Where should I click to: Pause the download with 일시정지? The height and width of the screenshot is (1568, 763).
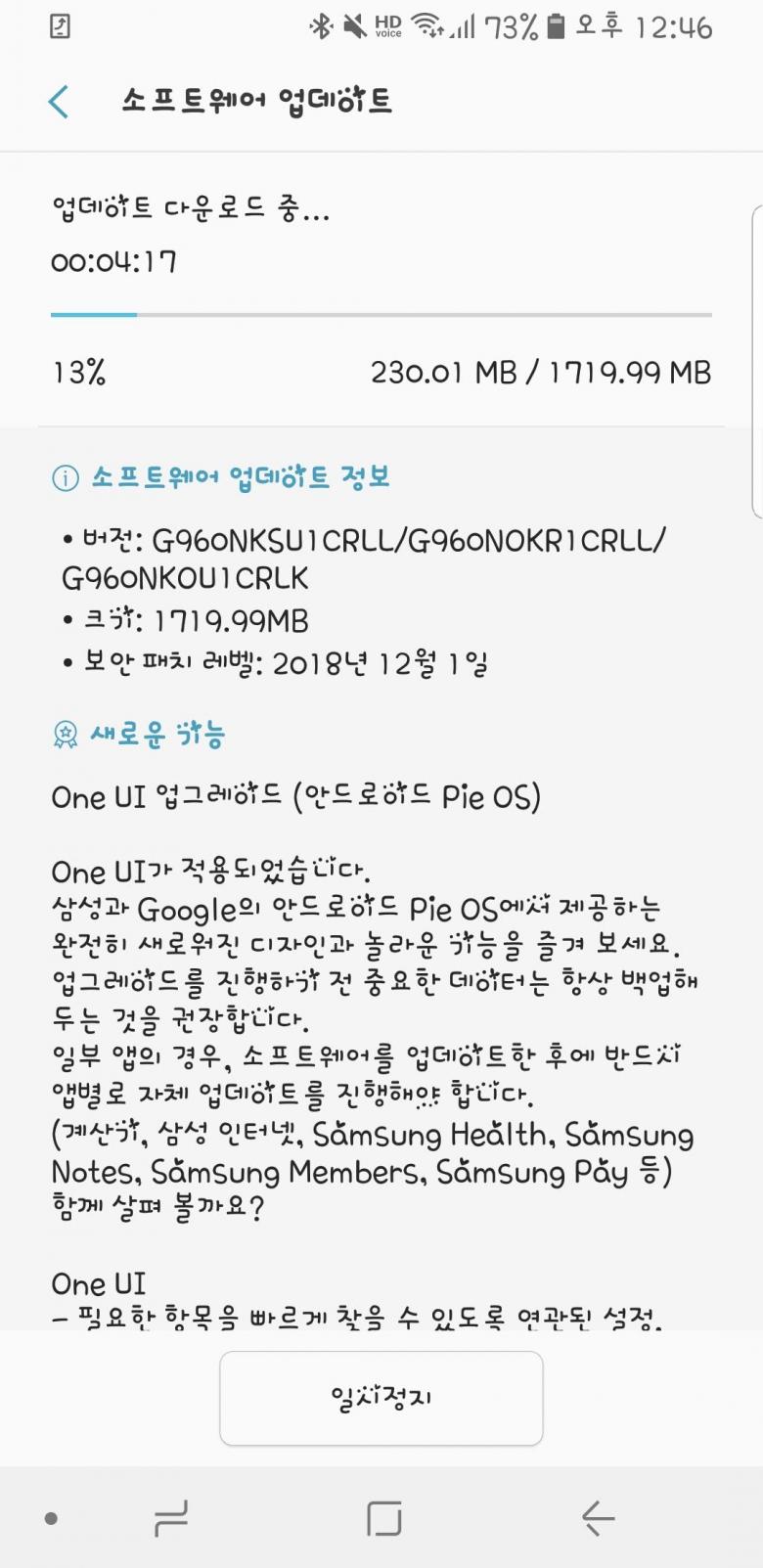381,1398
